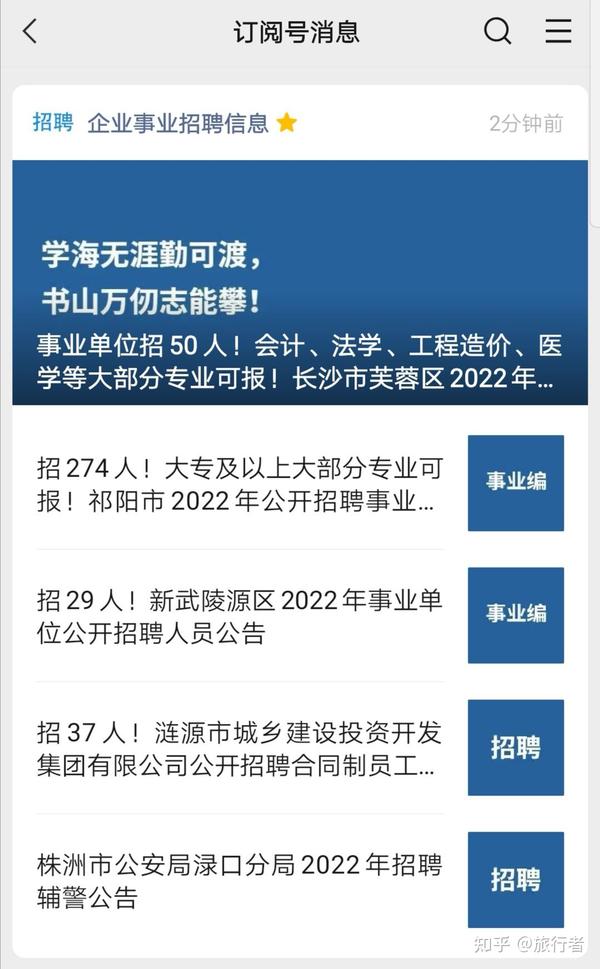Image resolution: width=600 pixels, height=969 pixels.
Task: Open the 涟源市城乡建设投资 37 人 article
Action: pyautogui.click(x=300, y=748)
